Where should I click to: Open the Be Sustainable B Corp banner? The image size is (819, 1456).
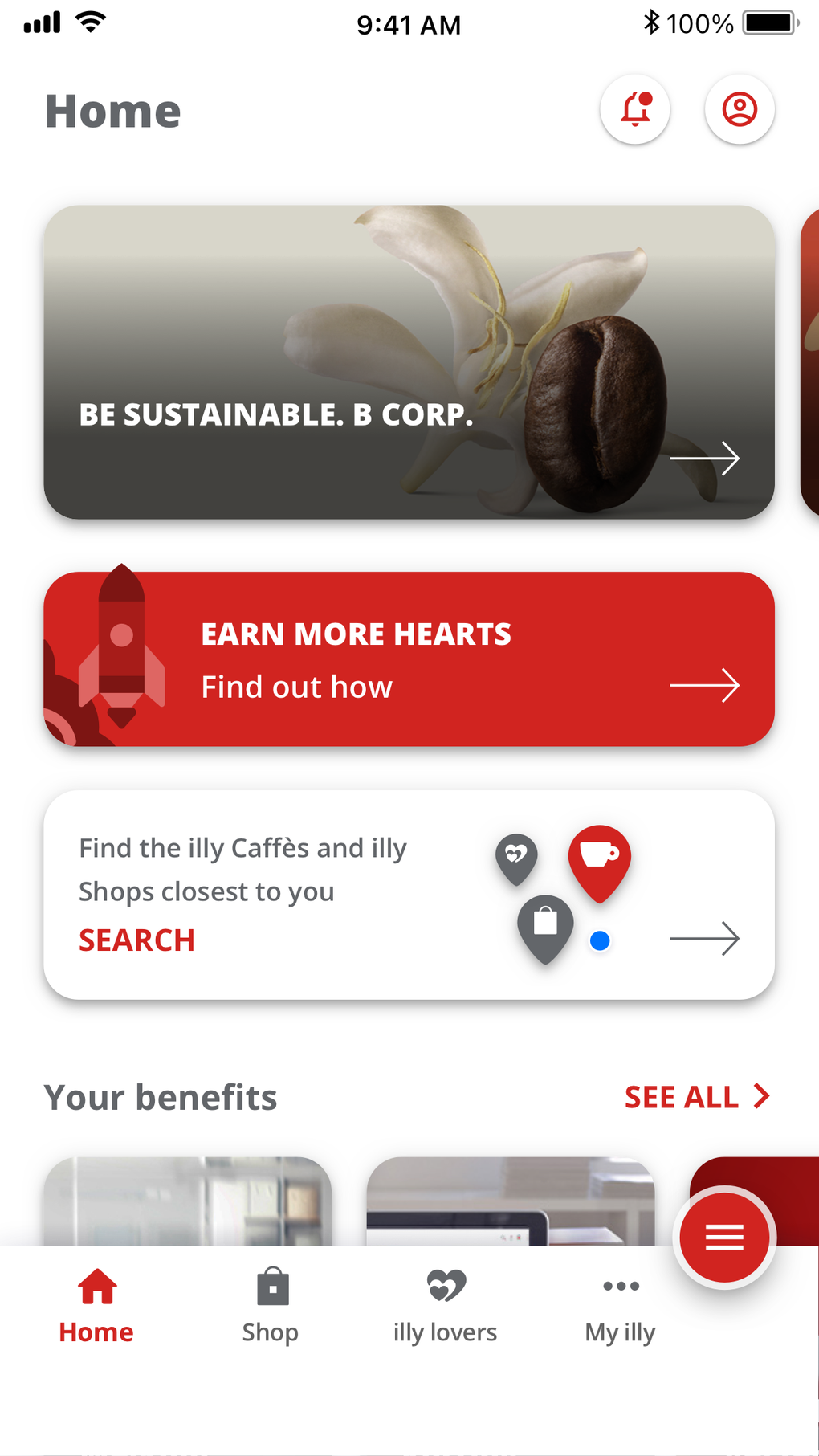coord(409,361)
